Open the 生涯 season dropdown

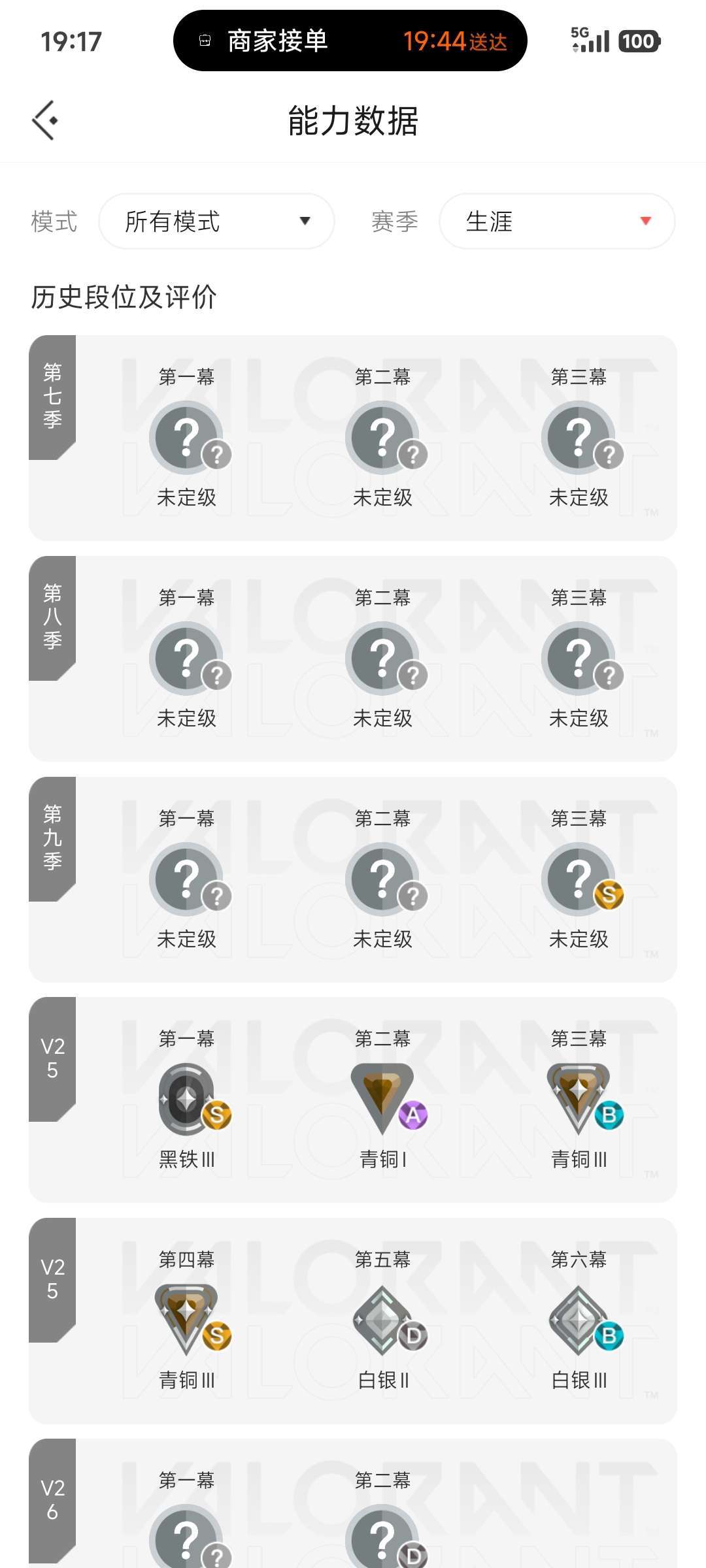tap(556, 221)
